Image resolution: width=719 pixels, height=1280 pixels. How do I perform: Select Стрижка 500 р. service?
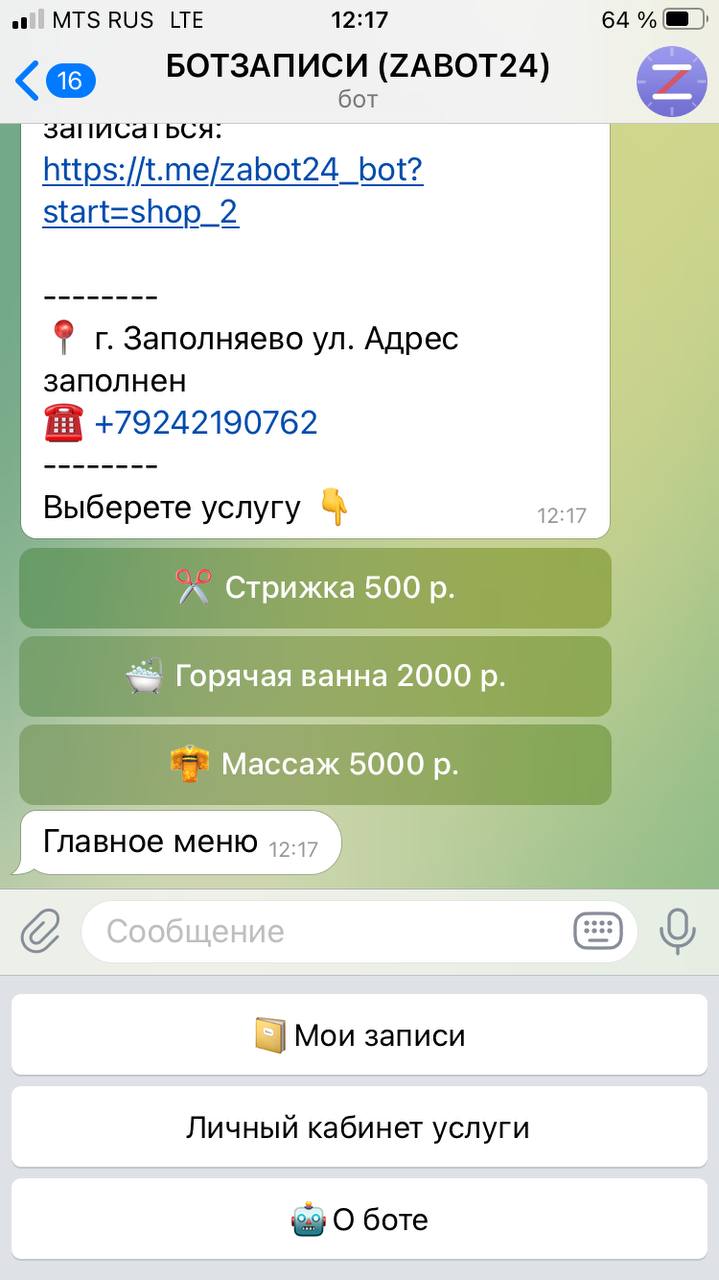click(x=315, y=588)
